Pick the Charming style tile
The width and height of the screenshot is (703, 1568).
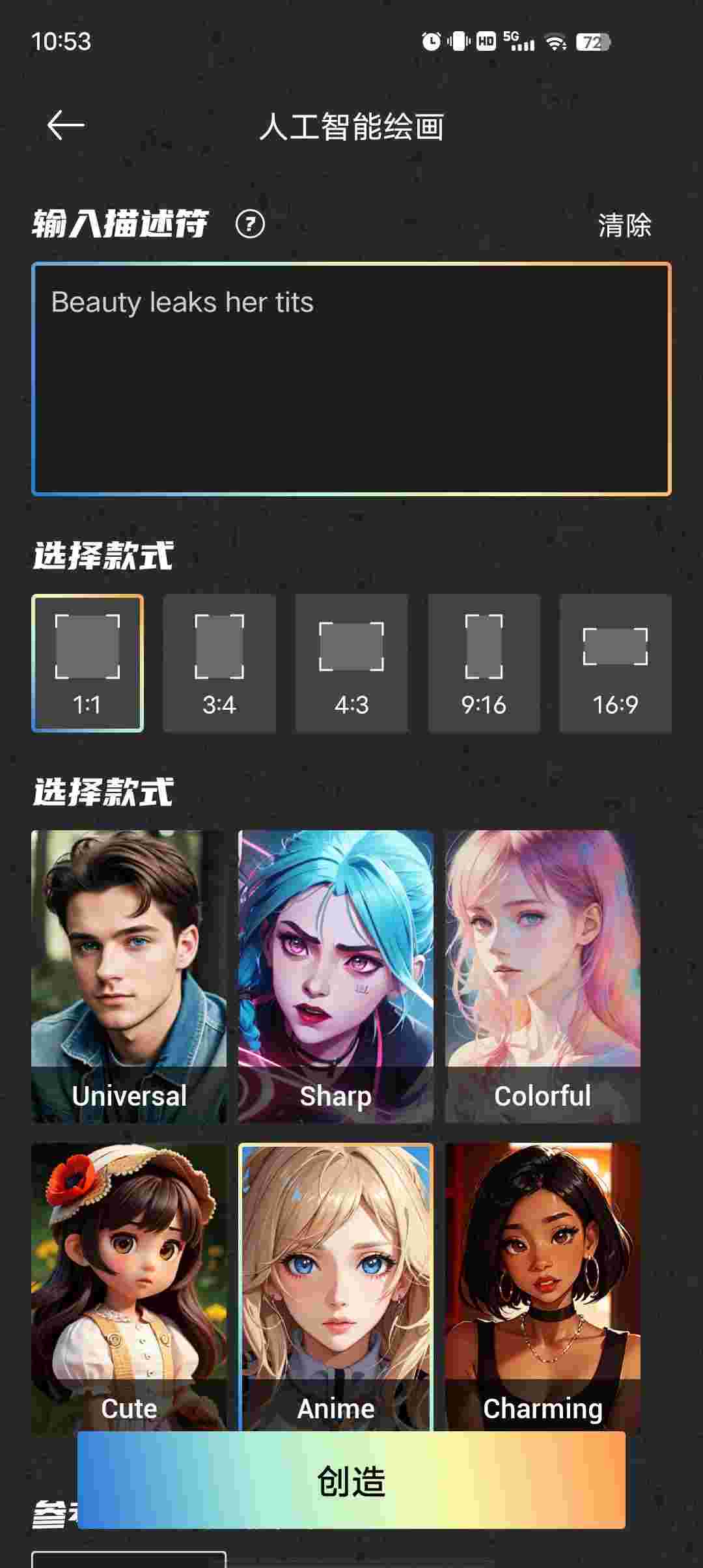pos(543,1276)
